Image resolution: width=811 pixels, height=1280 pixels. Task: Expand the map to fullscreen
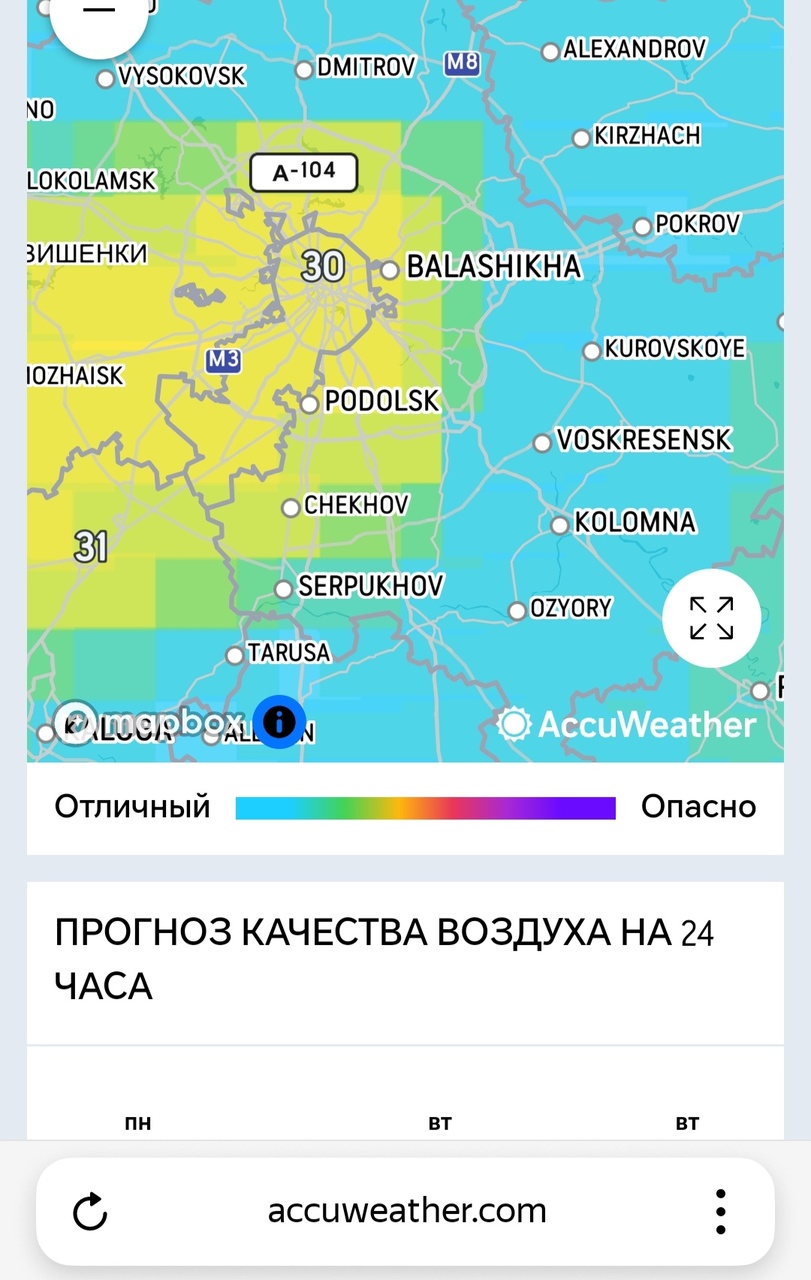(711, 617)
